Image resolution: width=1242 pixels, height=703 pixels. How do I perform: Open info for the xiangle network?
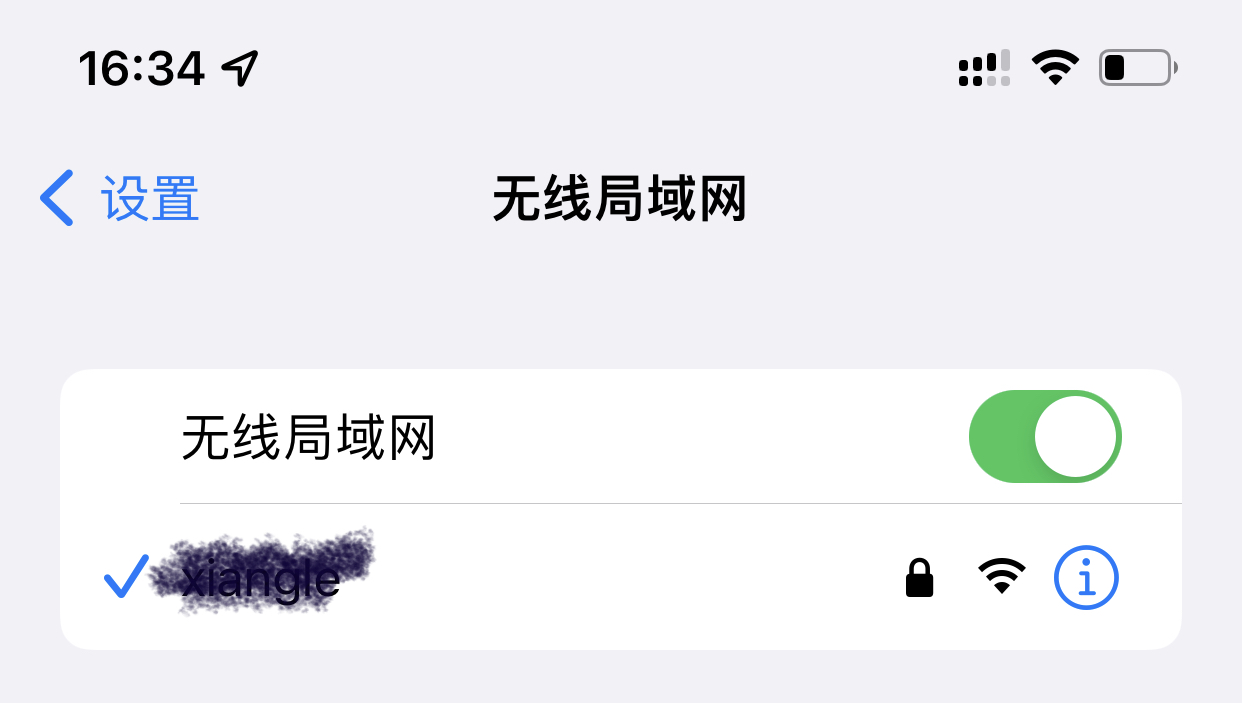click(x=1086, y=577)
